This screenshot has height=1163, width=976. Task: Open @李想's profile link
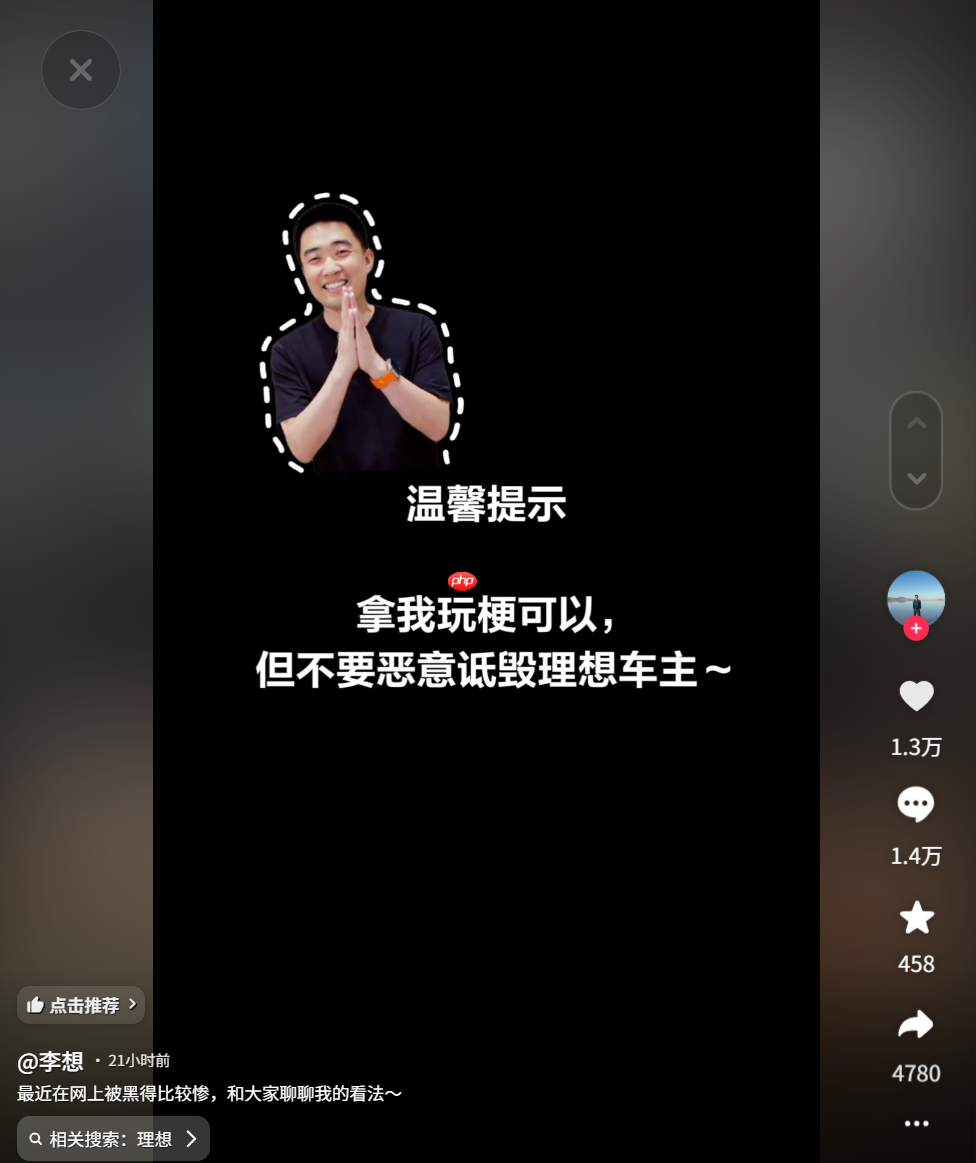[50, 1062]
